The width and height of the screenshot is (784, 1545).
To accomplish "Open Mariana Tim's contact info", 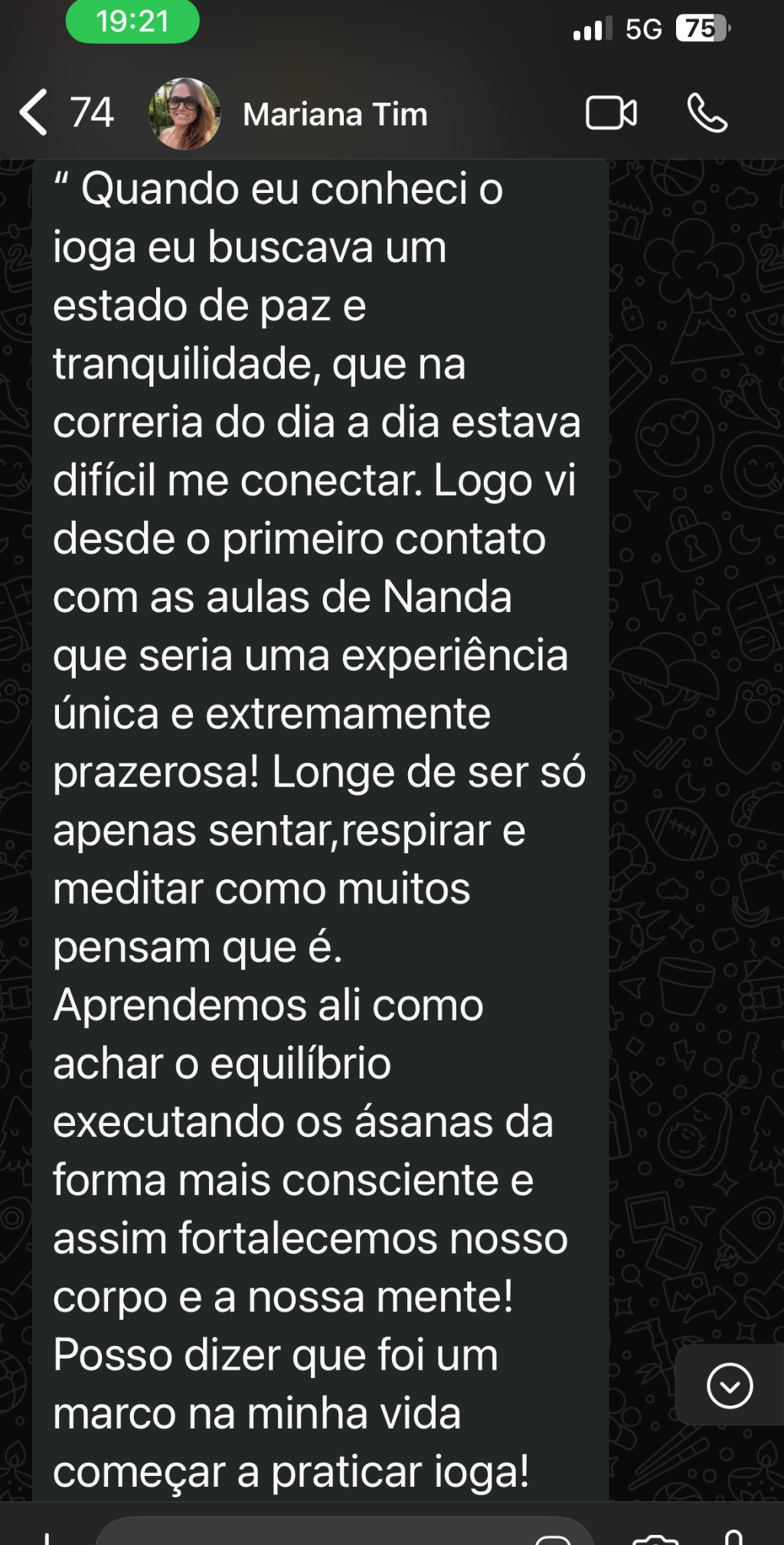I will pos(335,115).
